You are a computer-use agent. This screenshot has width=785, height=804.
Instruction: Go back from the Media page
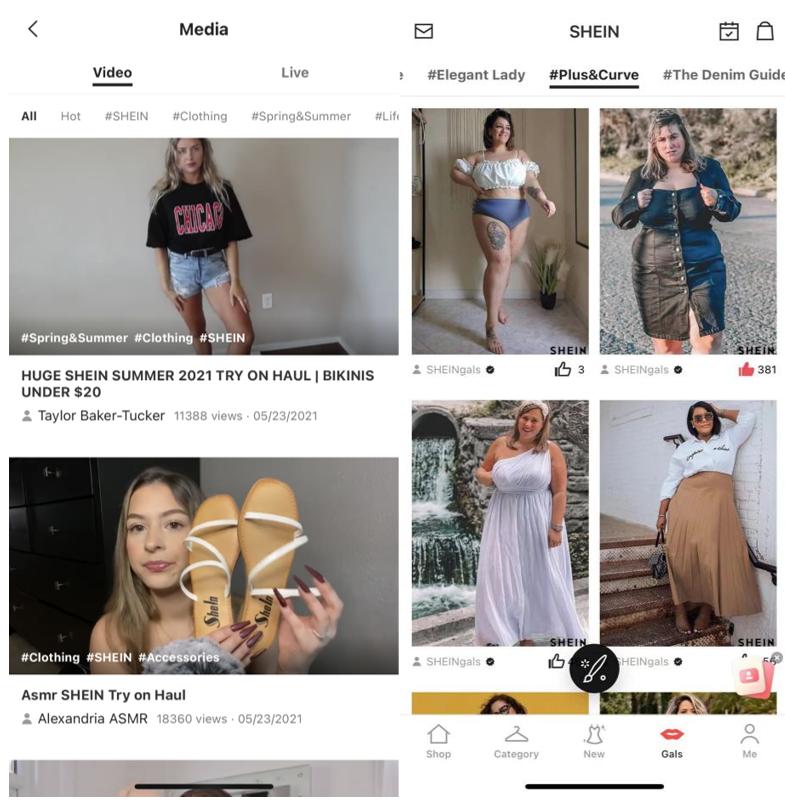point(33,29)
